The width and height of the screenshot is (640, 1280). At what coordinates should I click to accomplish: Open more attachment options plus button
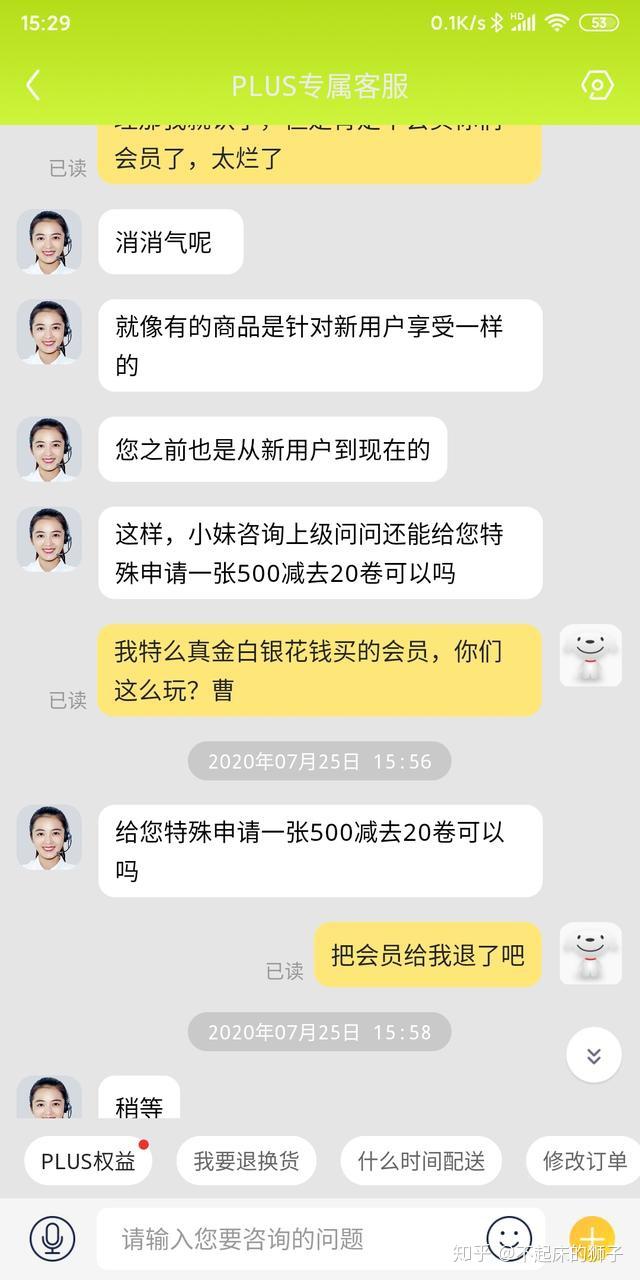[x=592, y=1238]
